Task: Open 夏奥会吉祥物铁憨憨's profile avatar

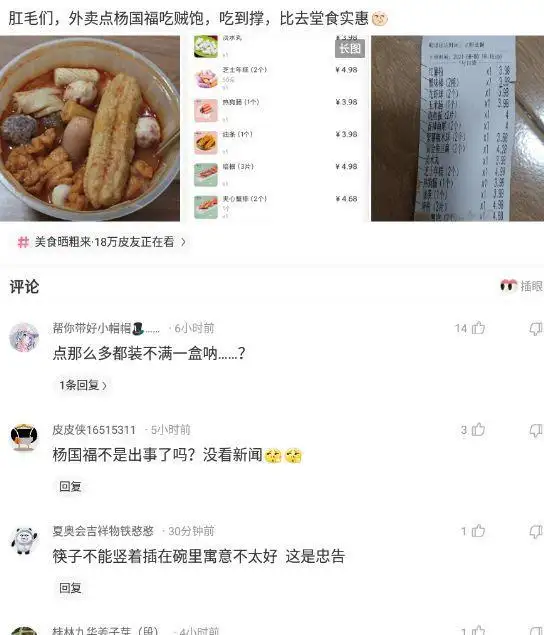Action: 24,540
